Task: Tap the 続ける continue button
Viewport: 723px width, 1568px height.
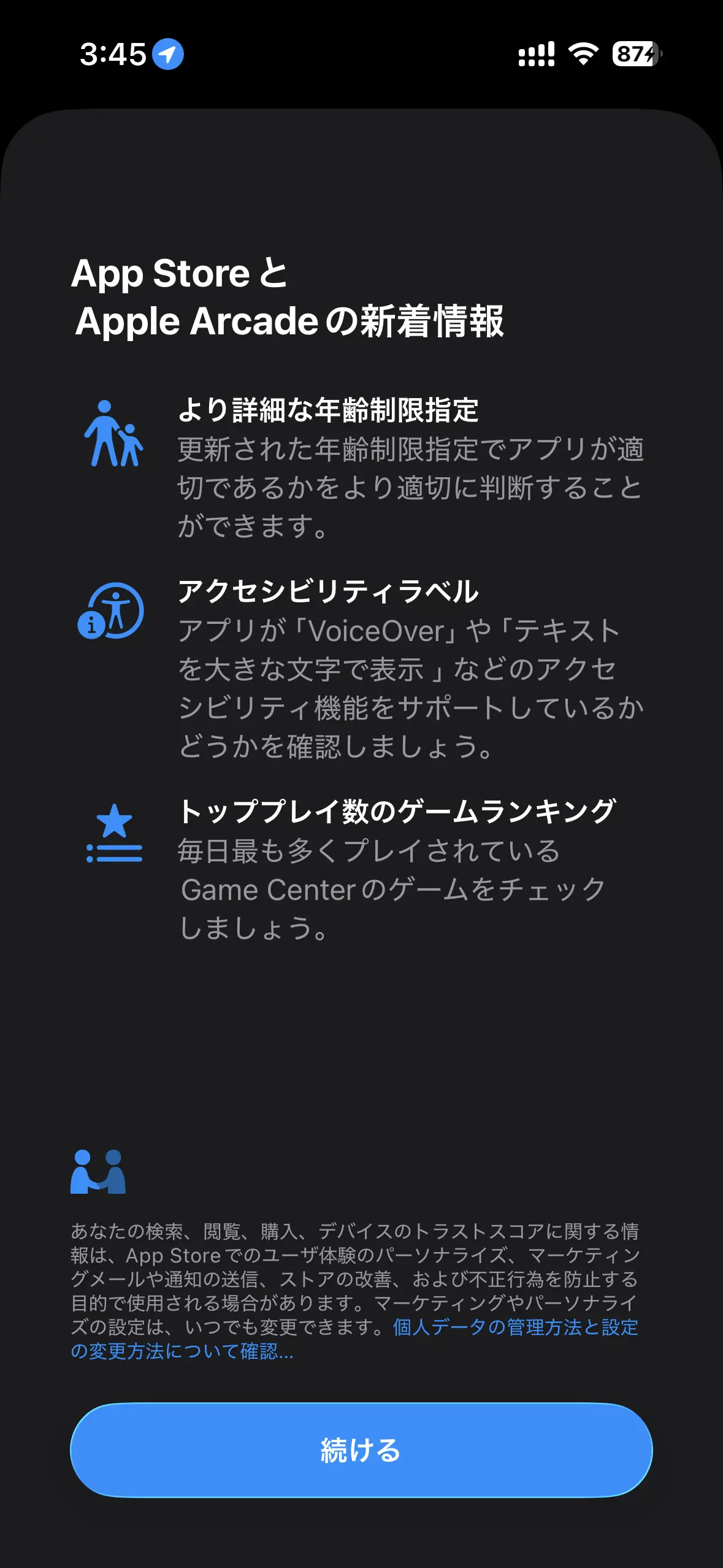Action: (361, 1450)
